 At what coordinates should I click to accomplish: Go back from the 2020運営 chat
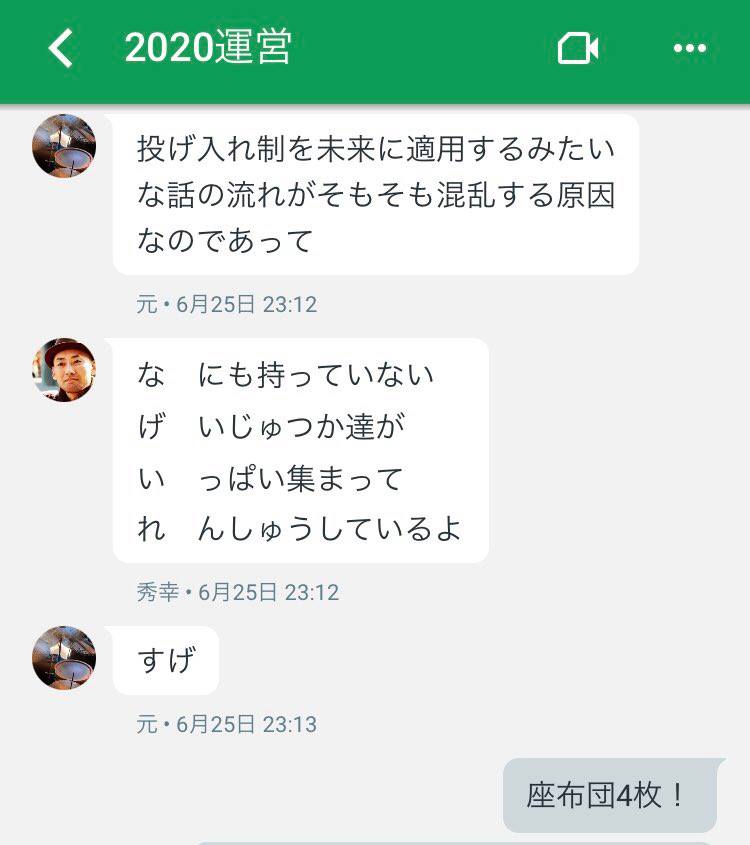tap(61, 48)
